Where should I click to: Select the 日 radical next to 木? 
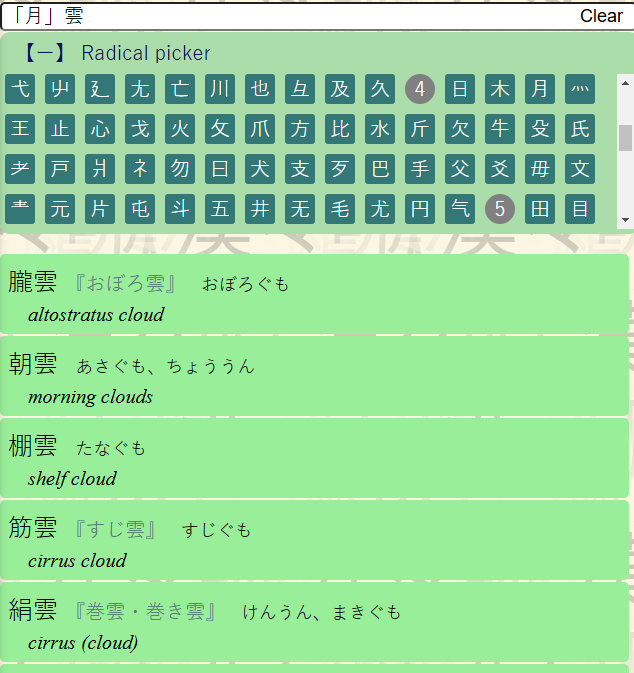click(x=460, y=89)
